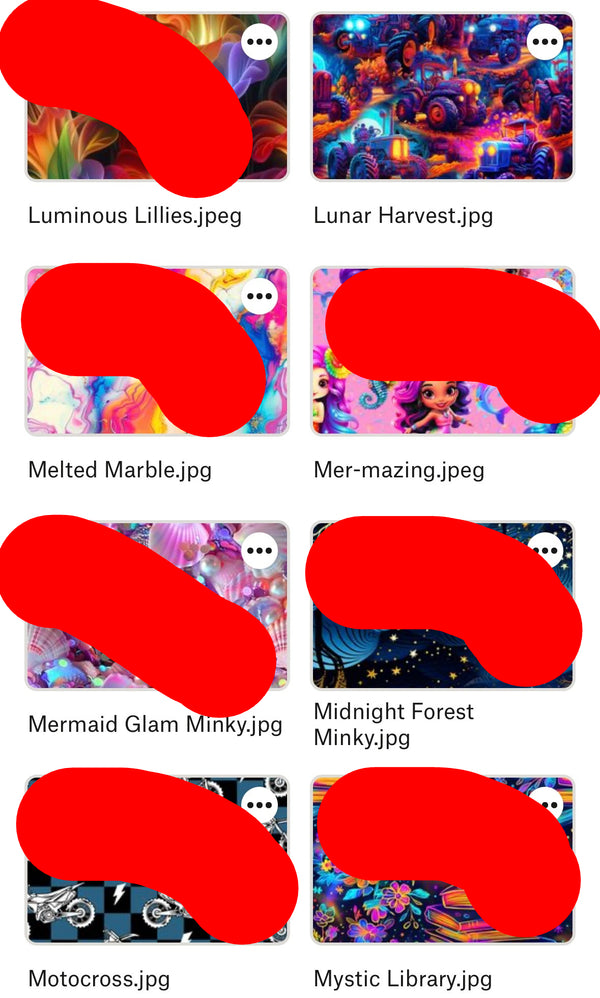
Task: Open the overflow menu on Mermaid Glam Minky.jpg
Action: click(x=259, y=550)
